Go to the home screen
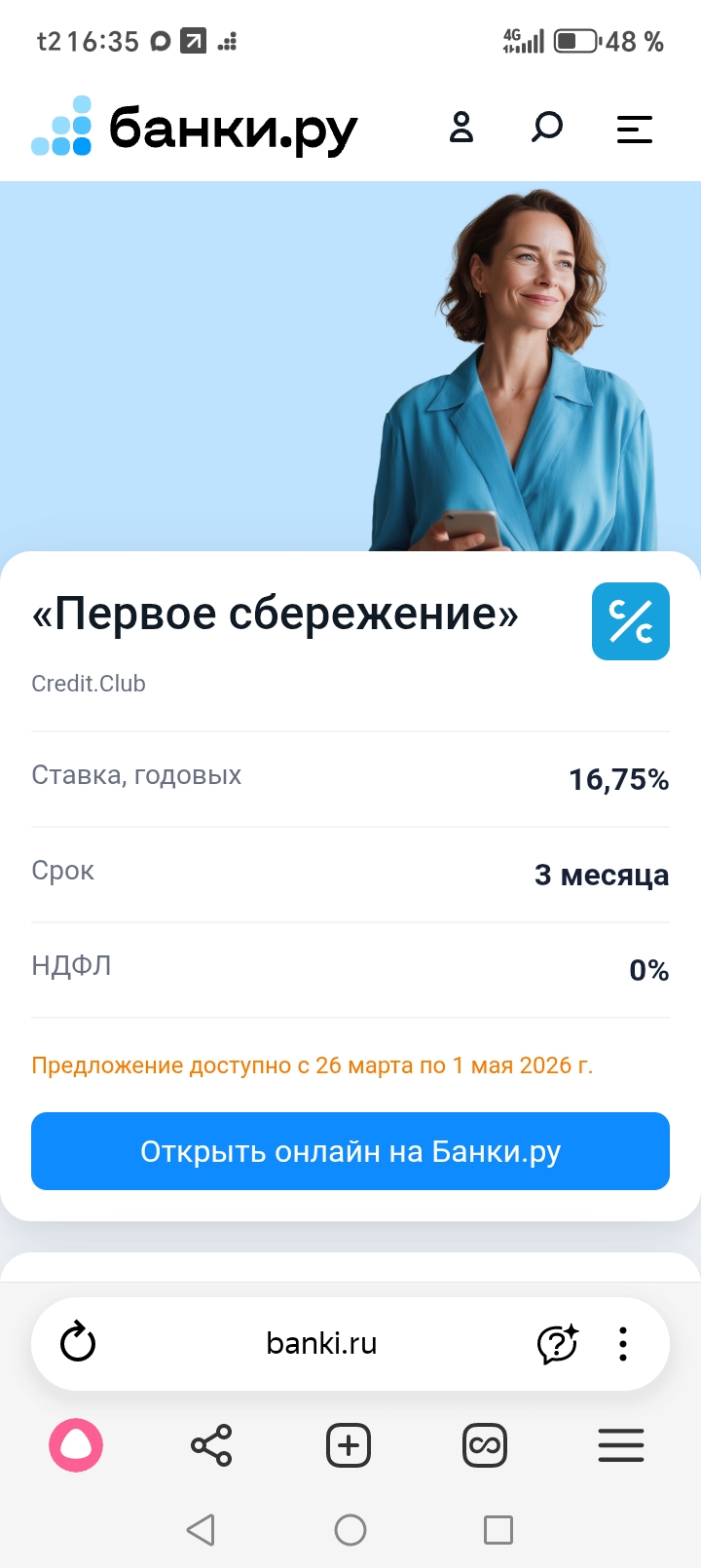This screenshot has width=701, height=1568. (x=350, y=1530)
